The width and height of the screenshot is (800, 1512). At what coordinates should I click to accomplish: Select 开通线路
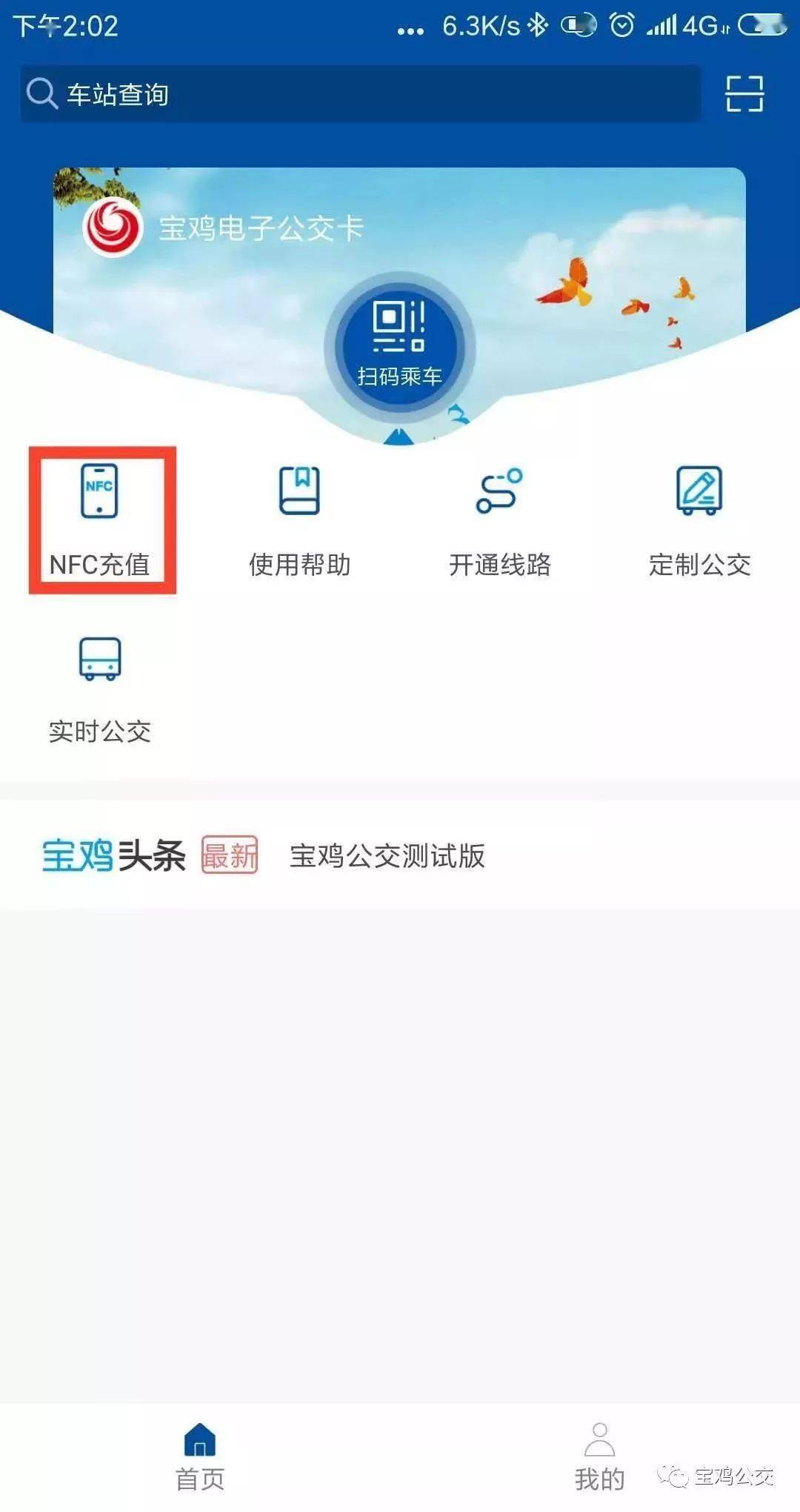click(499, 520)
